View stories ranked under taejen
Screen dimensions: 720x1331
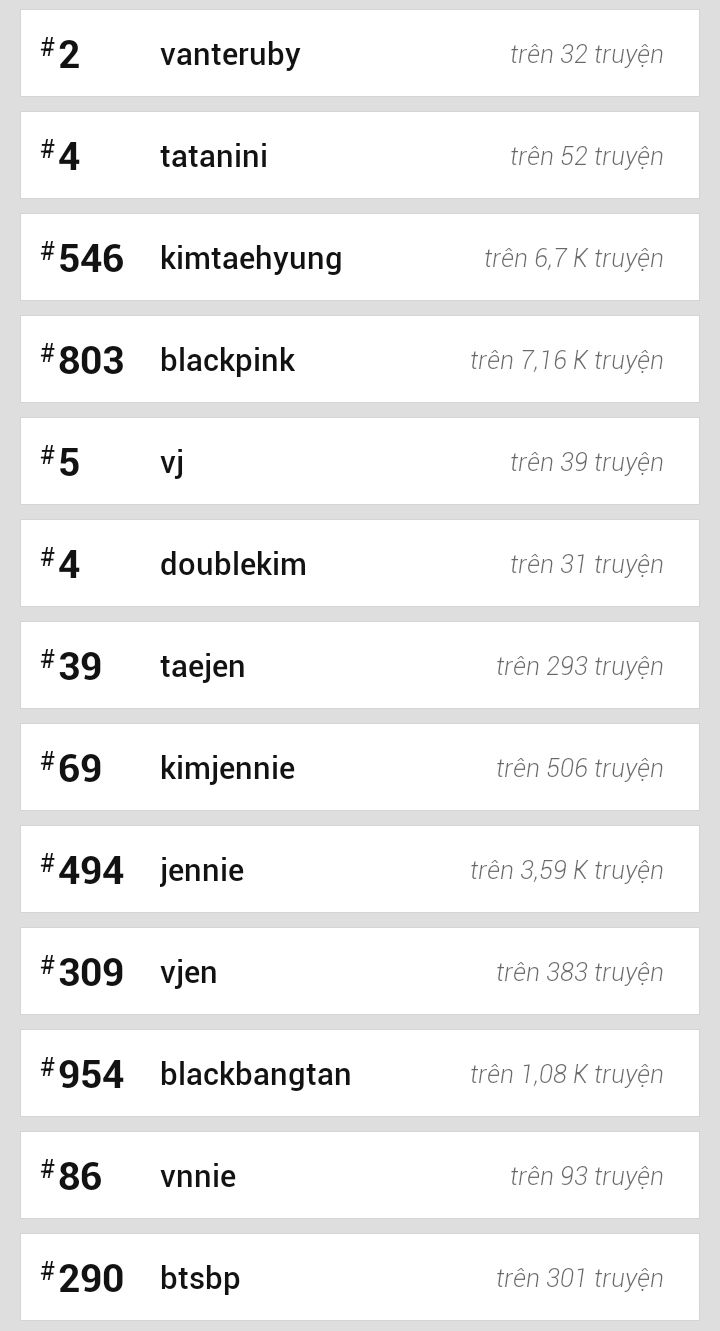click(359, 666)
